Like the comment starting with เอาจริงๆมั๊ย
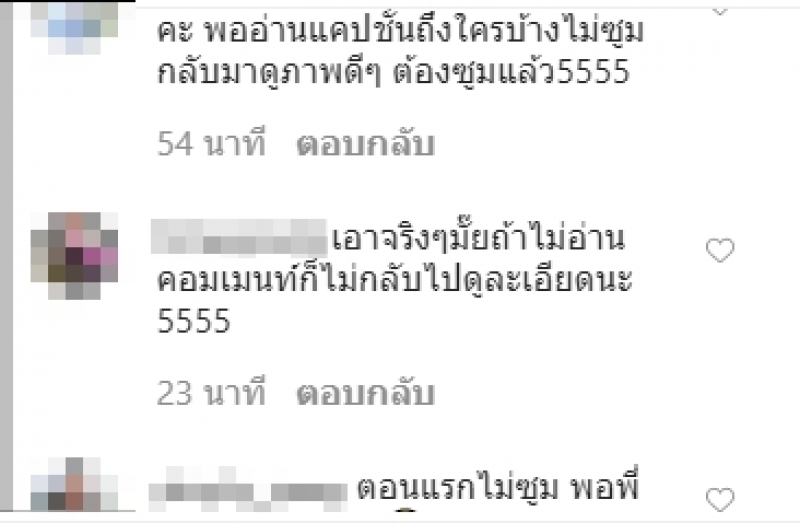The width and height of the screenshot is (800, 523). pyautogui.click(x=720, y=251)
